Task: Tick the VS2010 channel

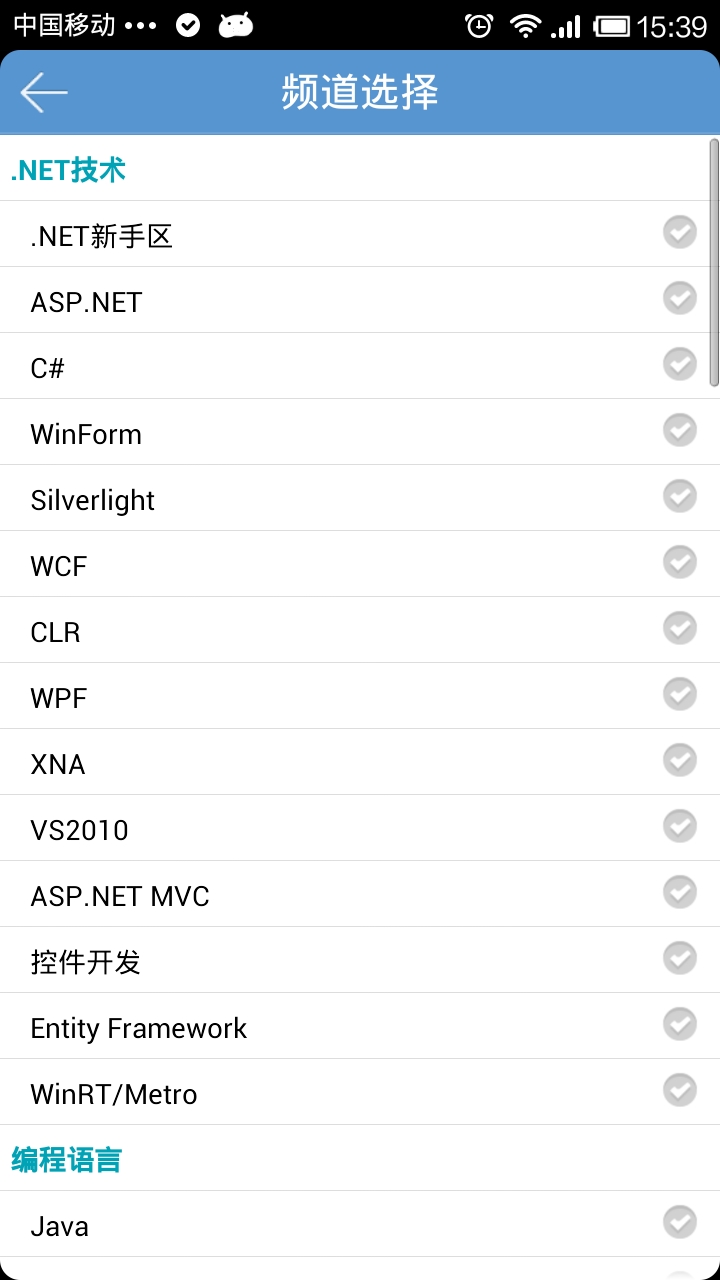Action: [680, 827]
